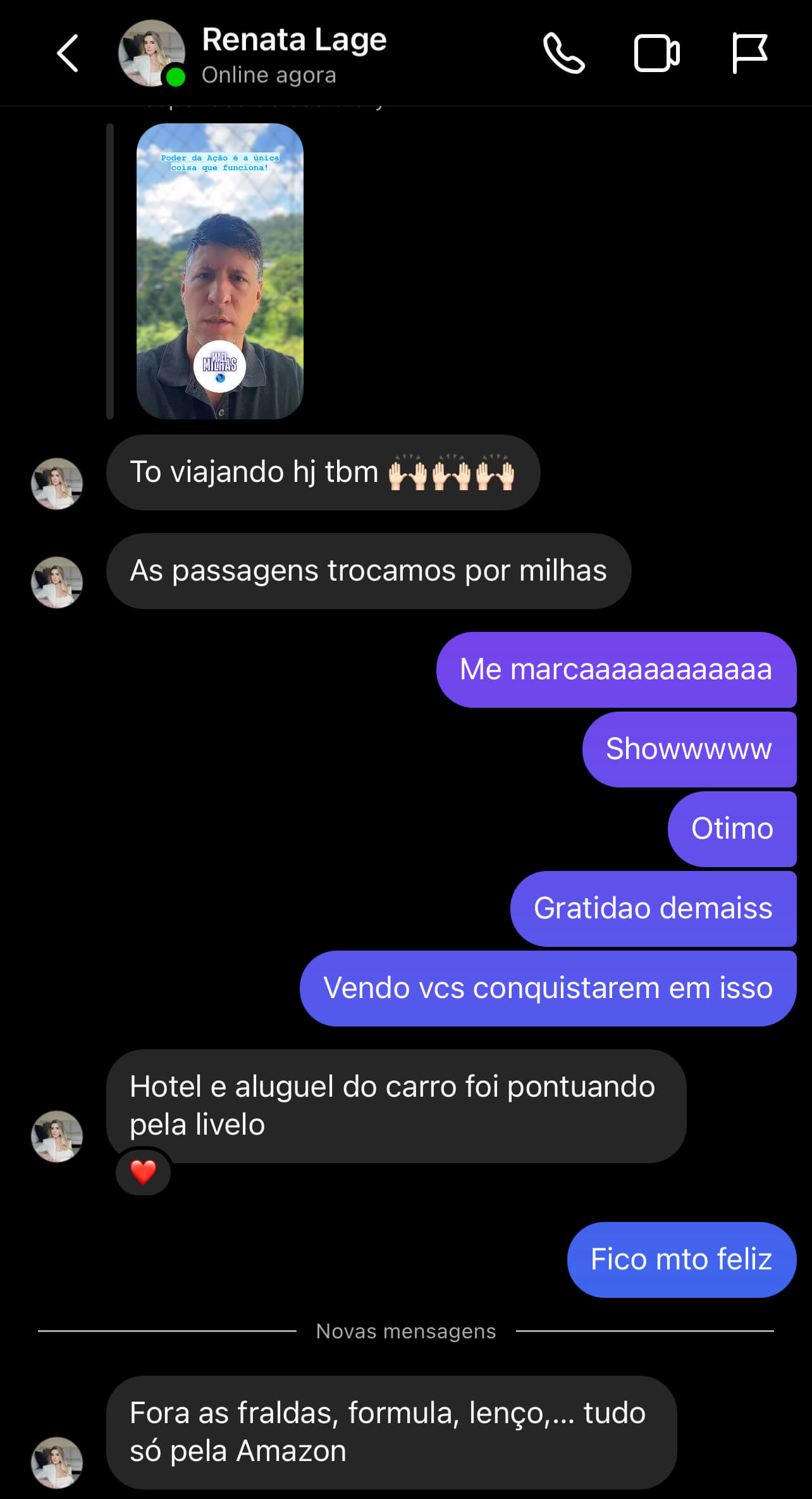Screen dimensions: 812x1499
Task: Tap the flag icon in the header
Action: click(749, 53)
